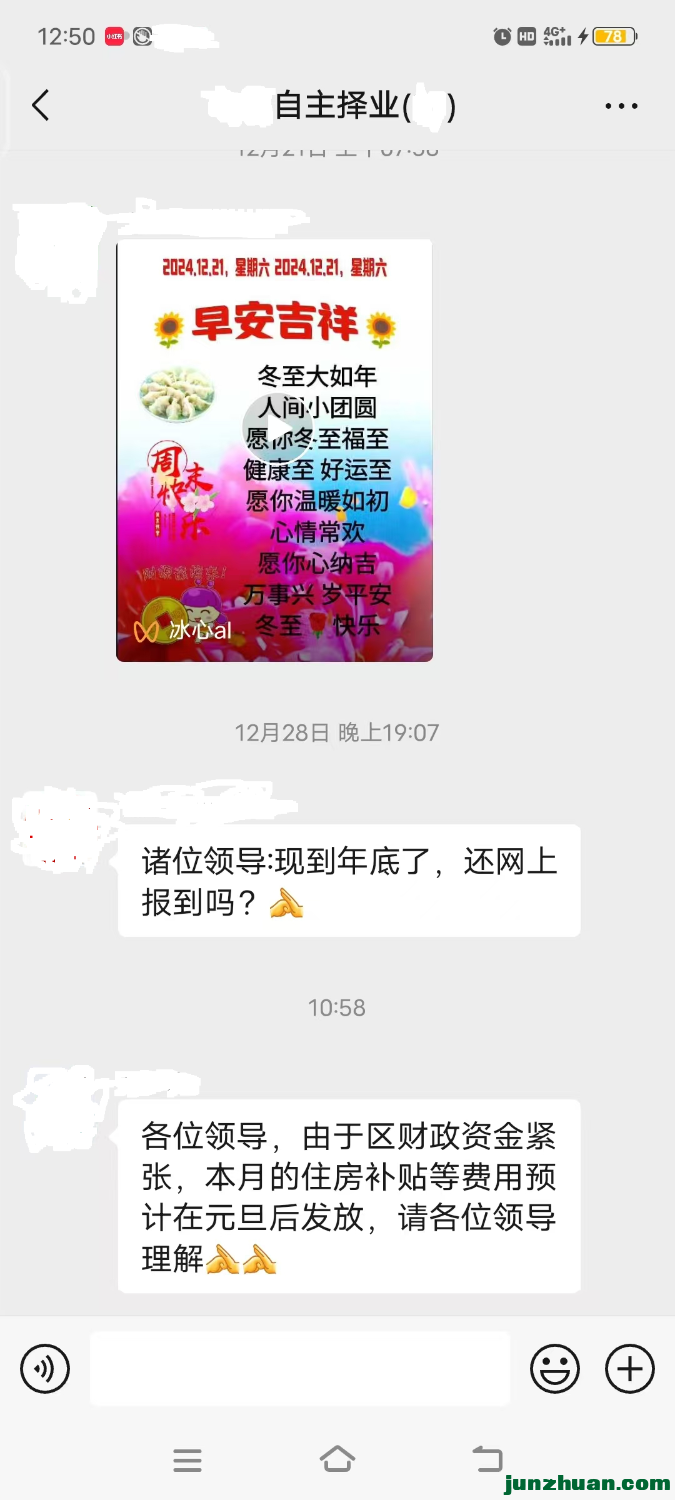Play the 早安吉祥 greeting video

click(x=277, y=429)
